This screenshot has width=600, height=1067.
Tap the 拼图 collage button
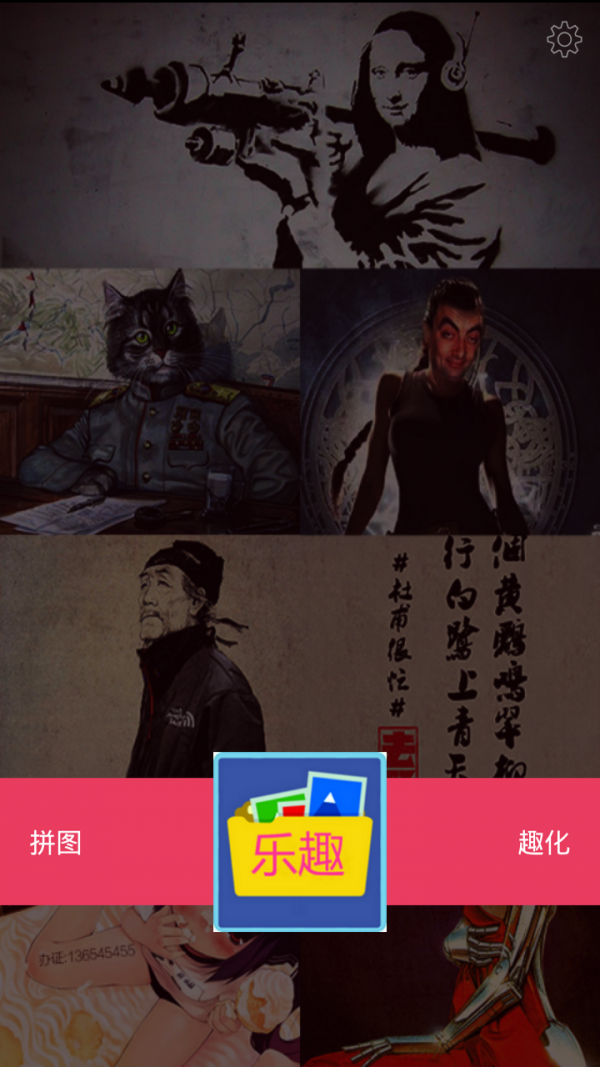coord(56,842)
